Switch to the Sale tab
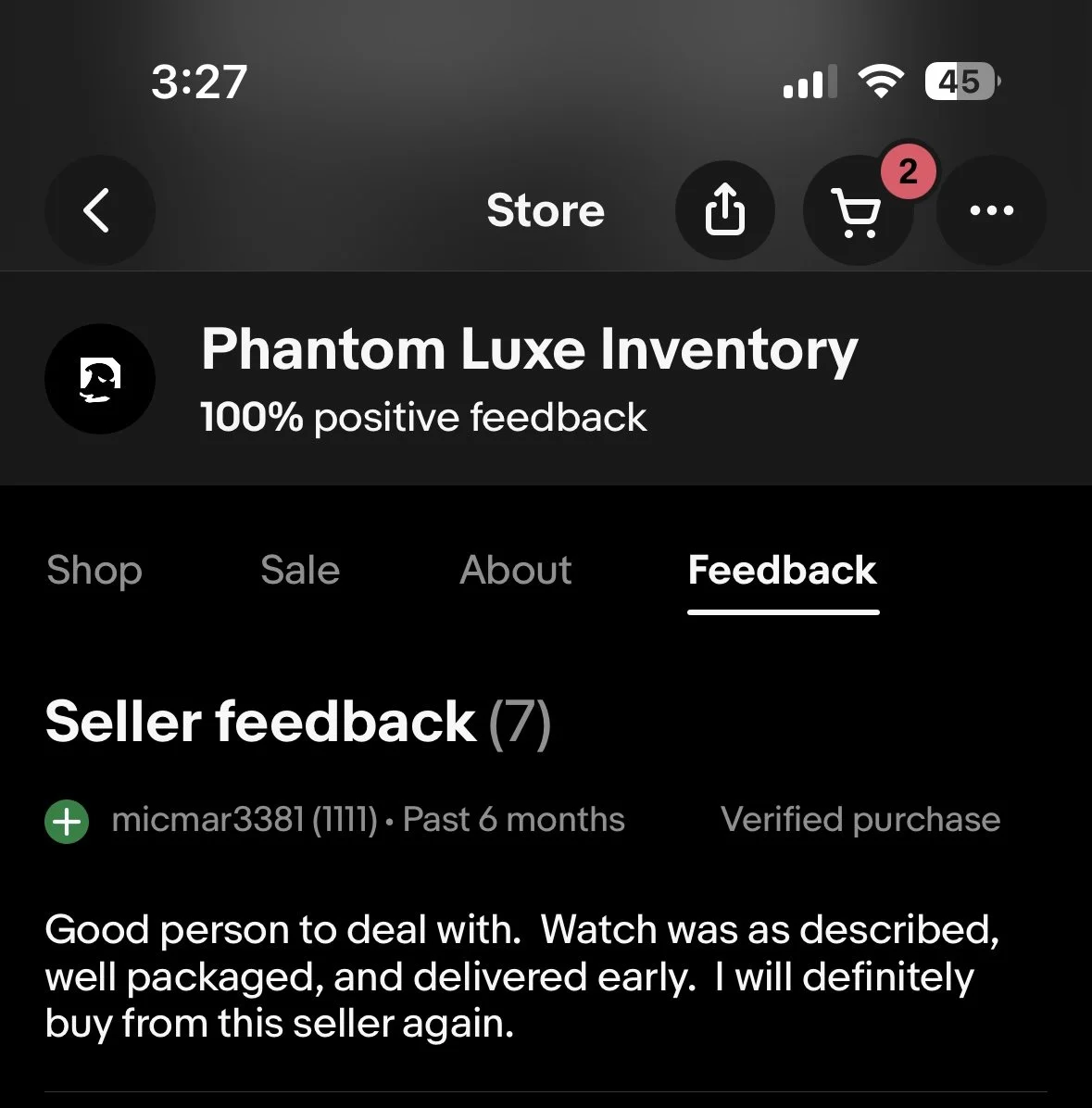The image size is (1092, 1108). (x=300, y=570)
